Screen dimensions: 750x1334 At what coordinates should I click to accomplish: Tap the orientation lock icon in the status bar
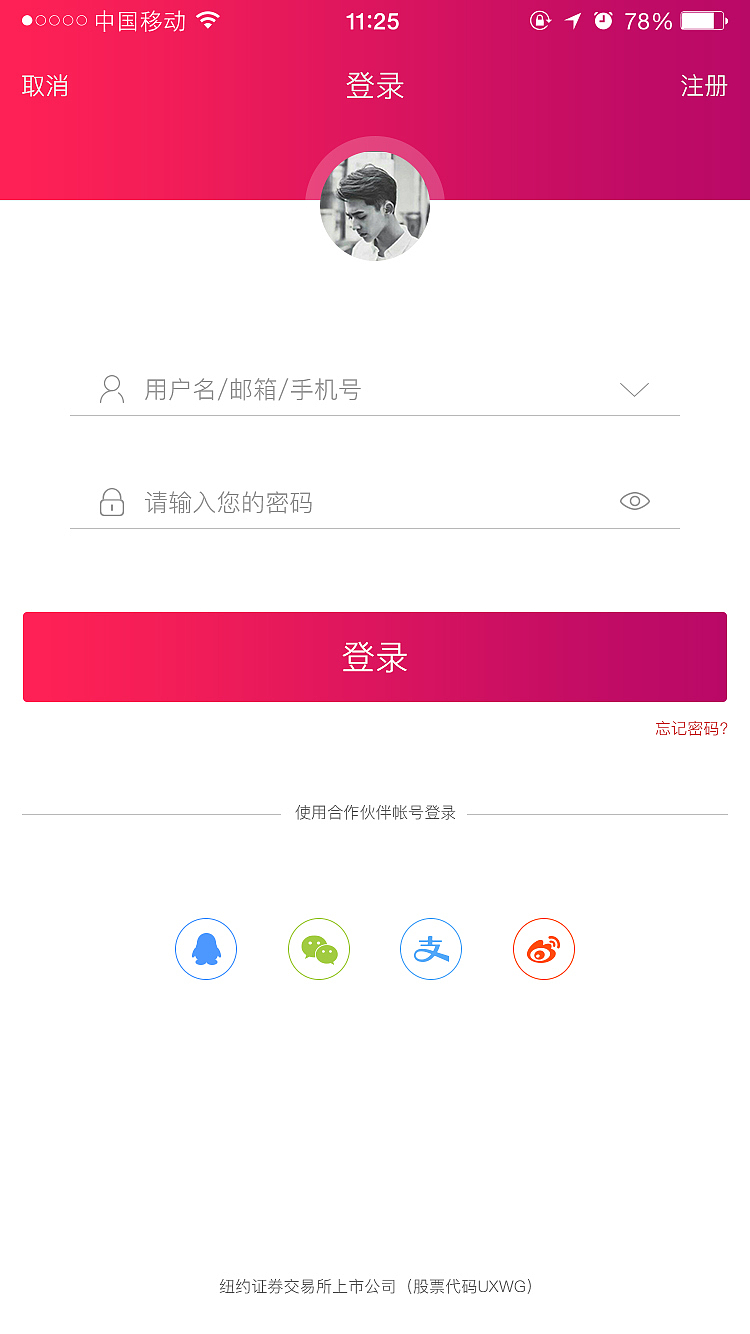pos(540,20)
